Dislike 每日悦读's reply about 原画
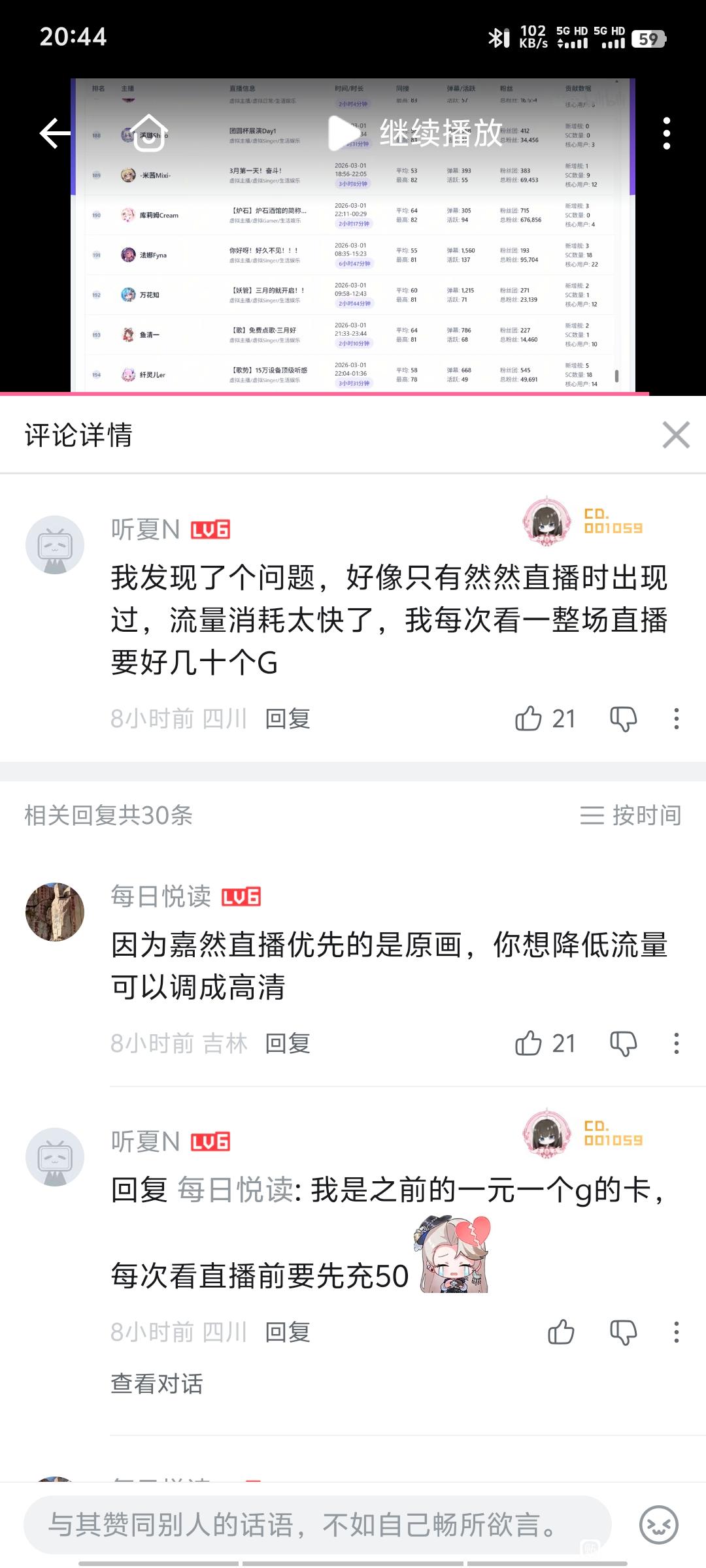 [x=623, y=1043]
